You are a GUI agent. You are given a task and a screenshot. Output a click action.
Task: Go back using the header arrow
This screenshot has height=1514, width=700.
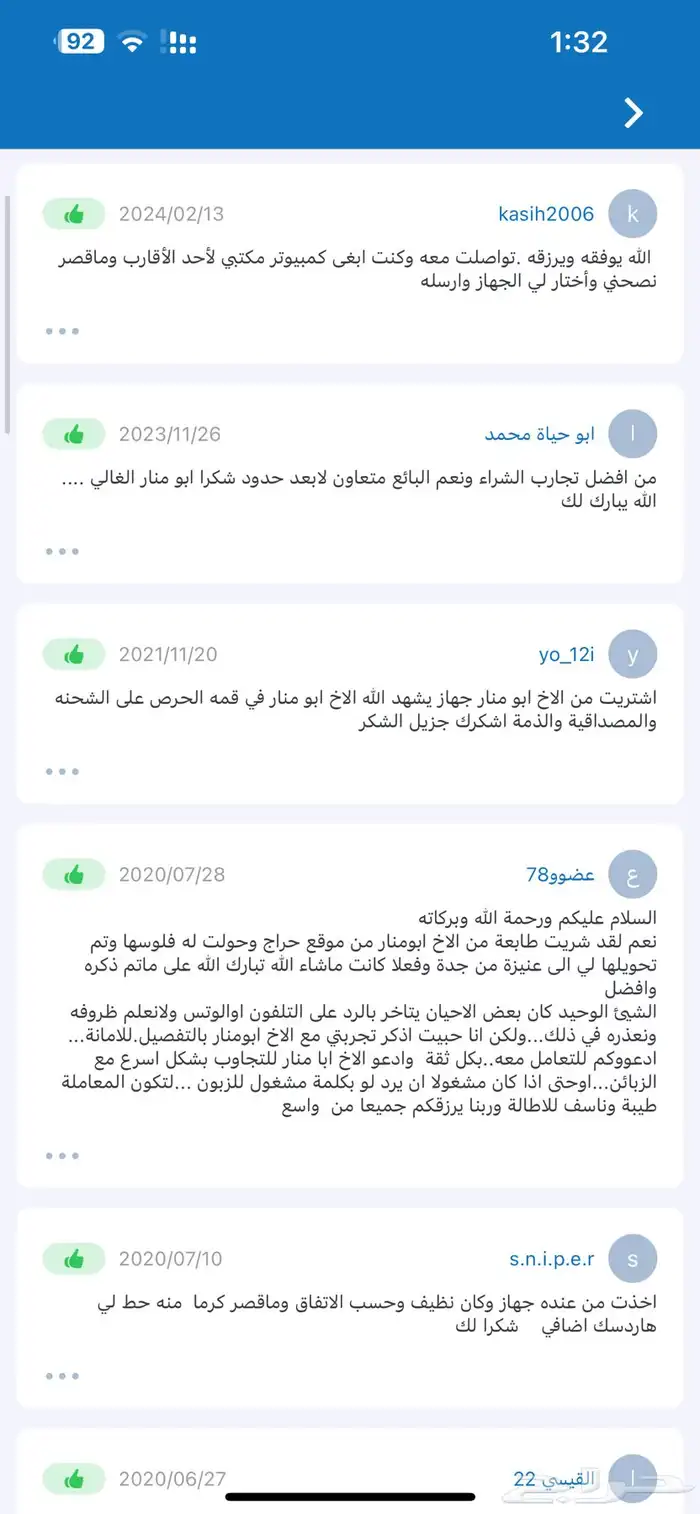click(633, 113)
